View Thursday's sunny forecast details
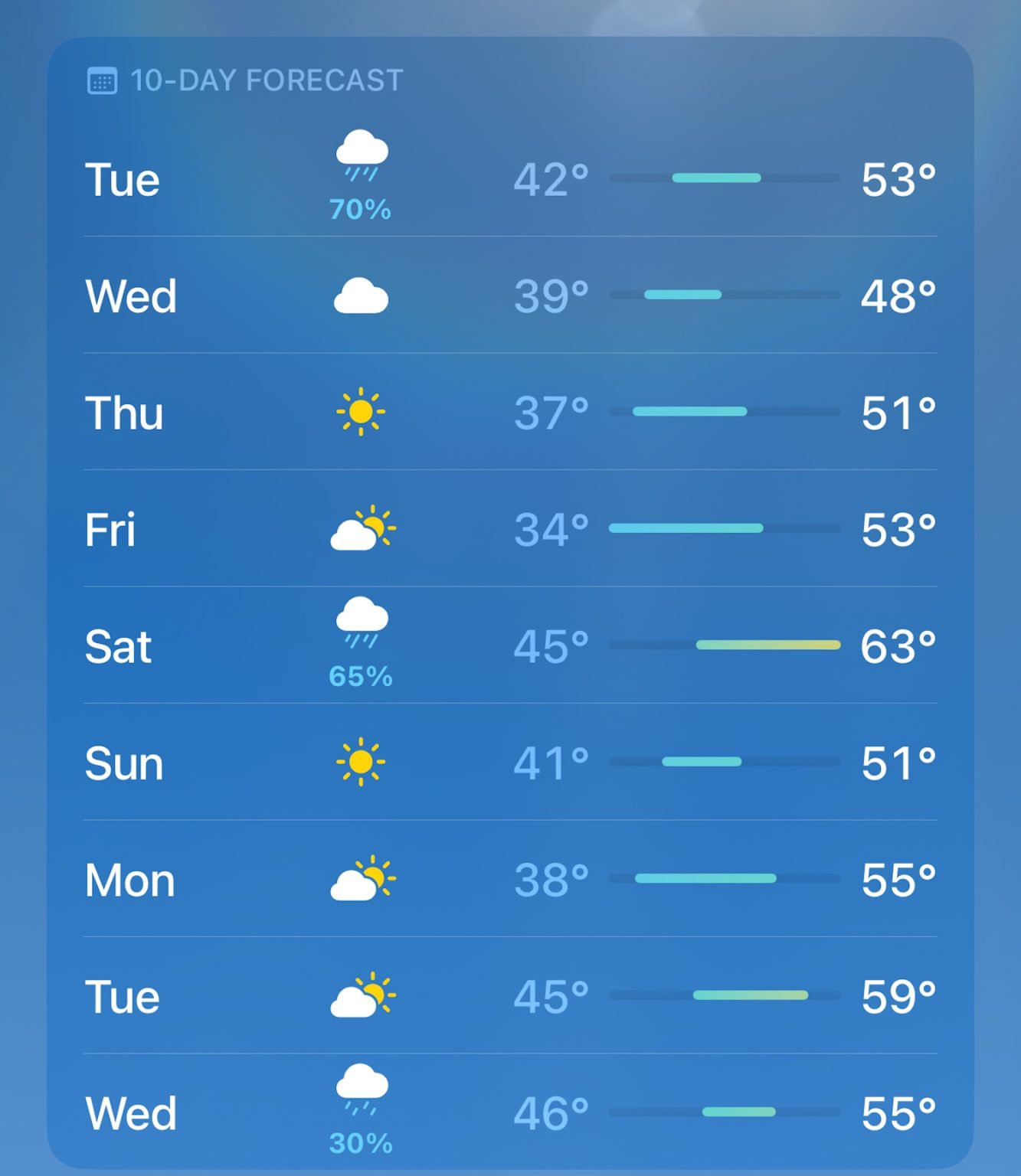Screen dimensions: 1021x1176 [x=510, y=413]
